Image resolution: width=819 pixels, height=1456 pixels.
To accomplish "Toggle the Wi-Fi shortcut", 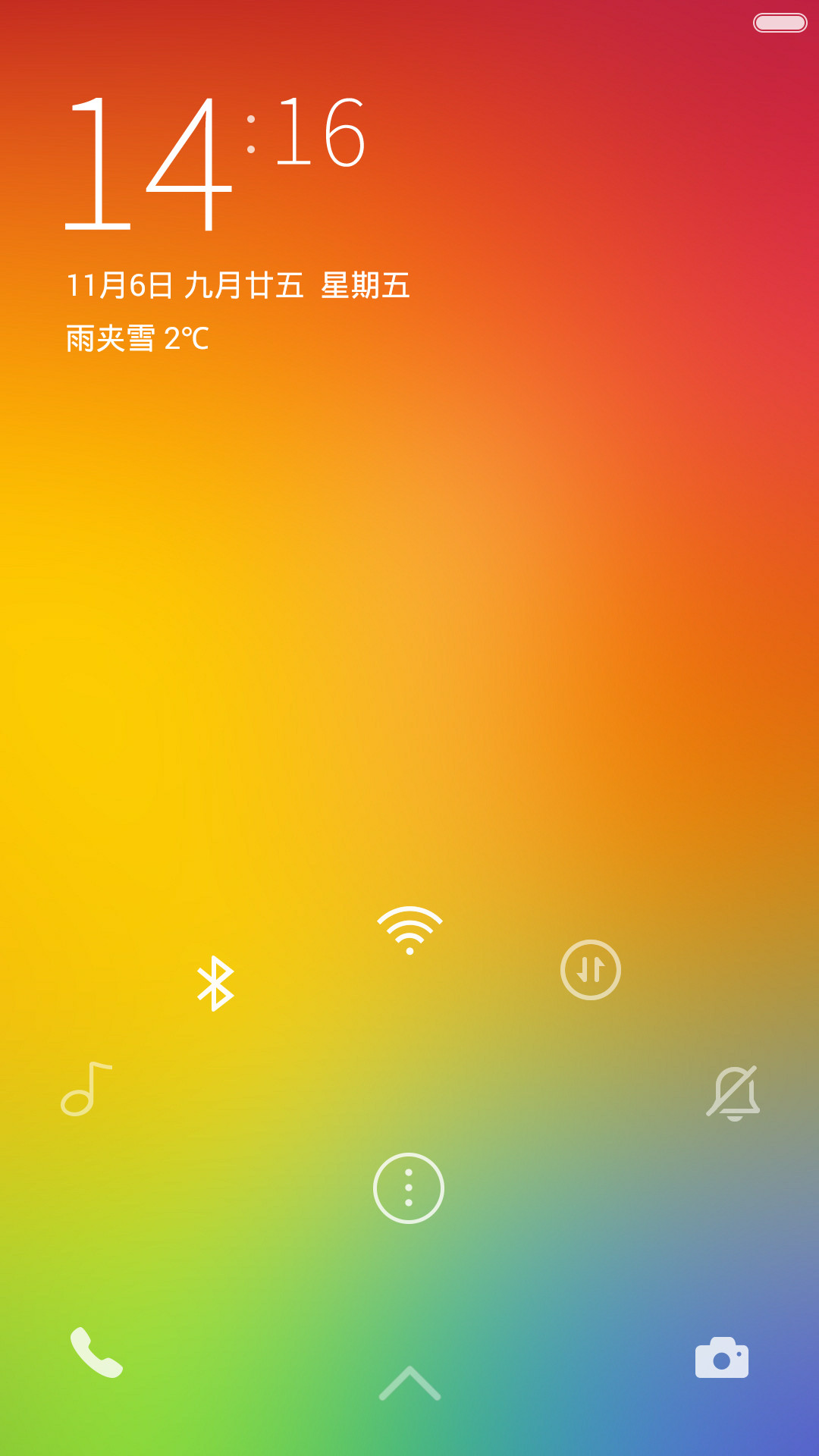I will (409, 930).
